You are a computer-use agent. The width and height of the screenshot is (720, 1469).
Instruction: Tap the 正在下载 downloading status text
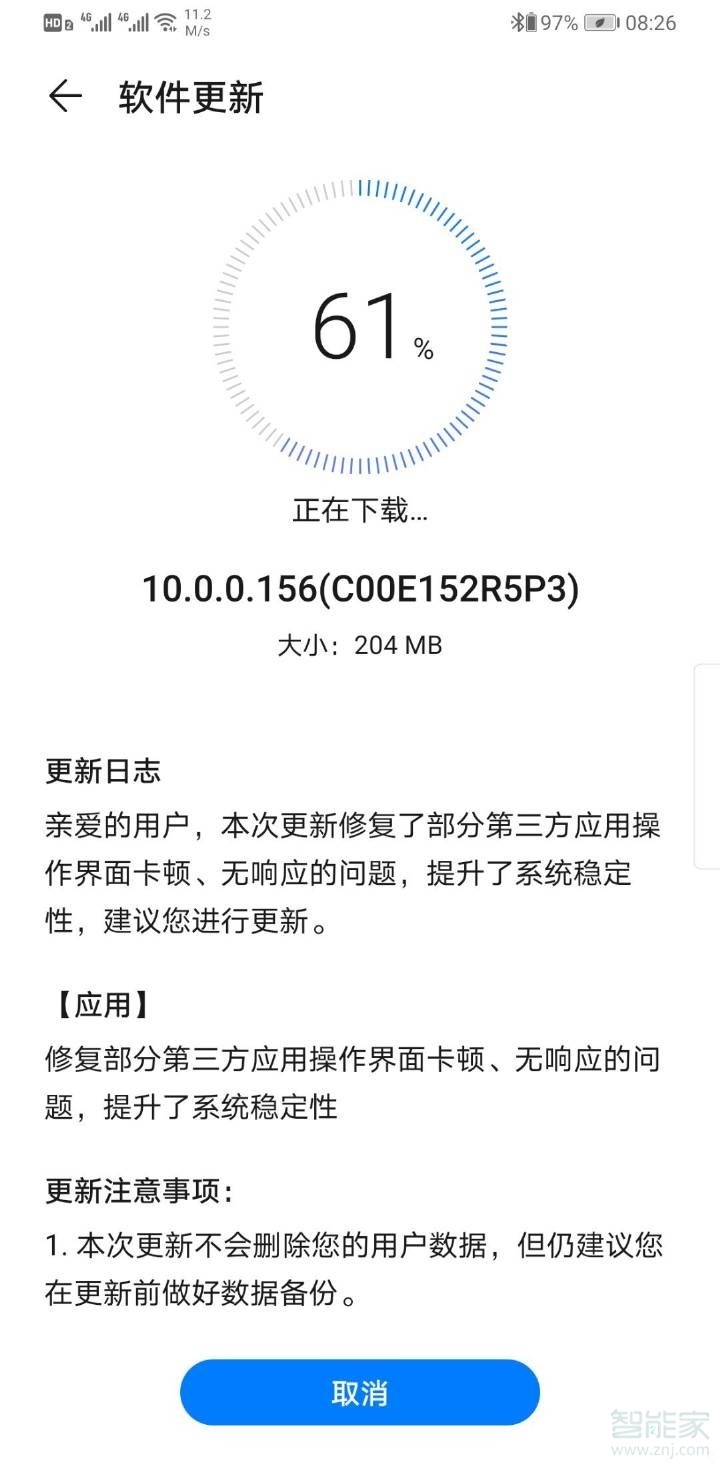(x=360, y=510)
